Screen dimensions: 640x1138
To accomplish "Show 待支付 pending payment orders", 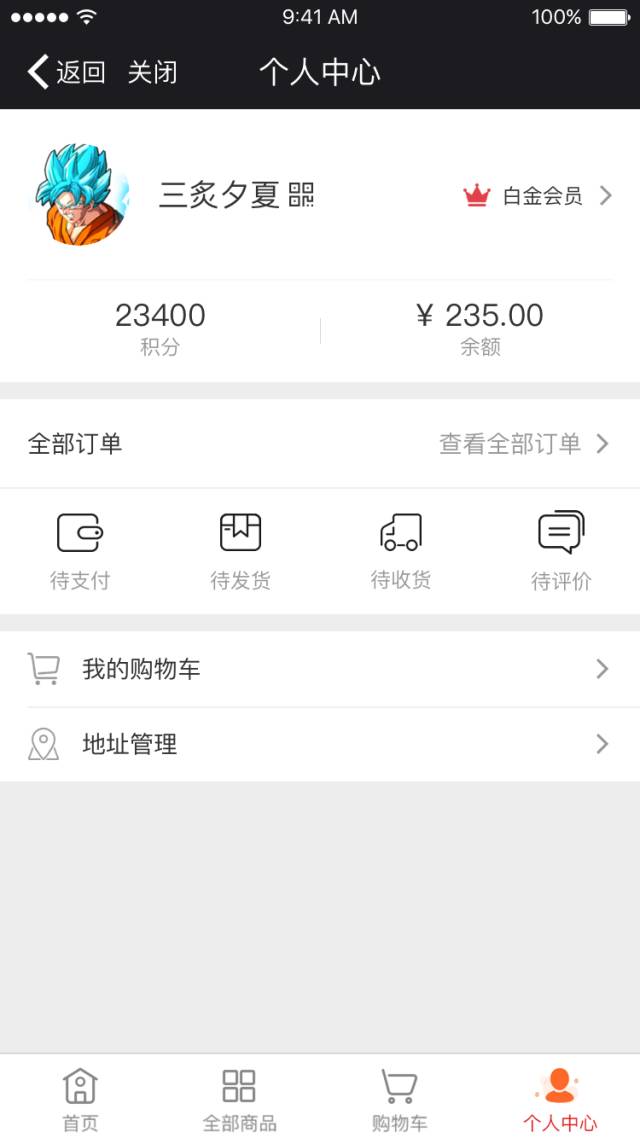I will tap(80, 550).
